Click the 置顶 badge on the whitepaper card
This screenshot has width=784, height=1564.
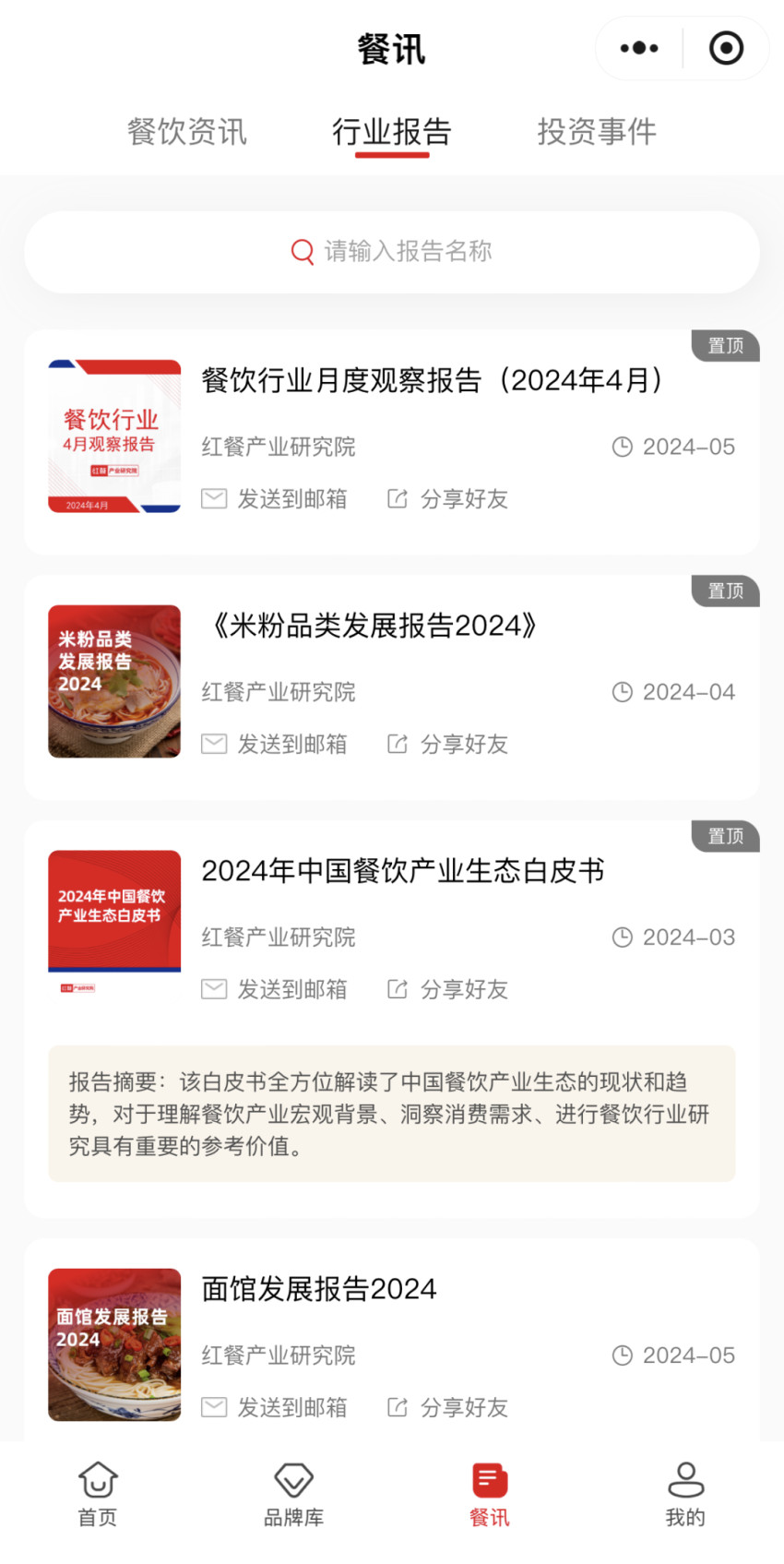point(725,836)
